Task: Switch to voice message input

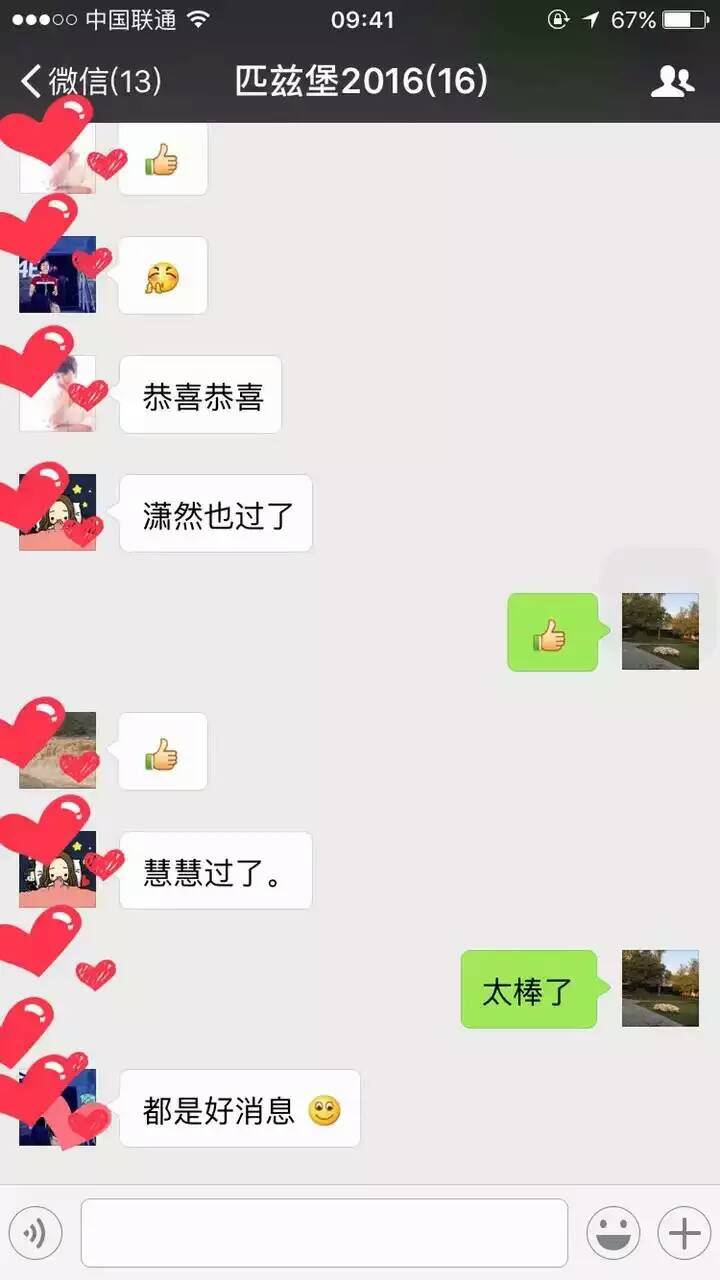Action: (x=36, y=1233)
